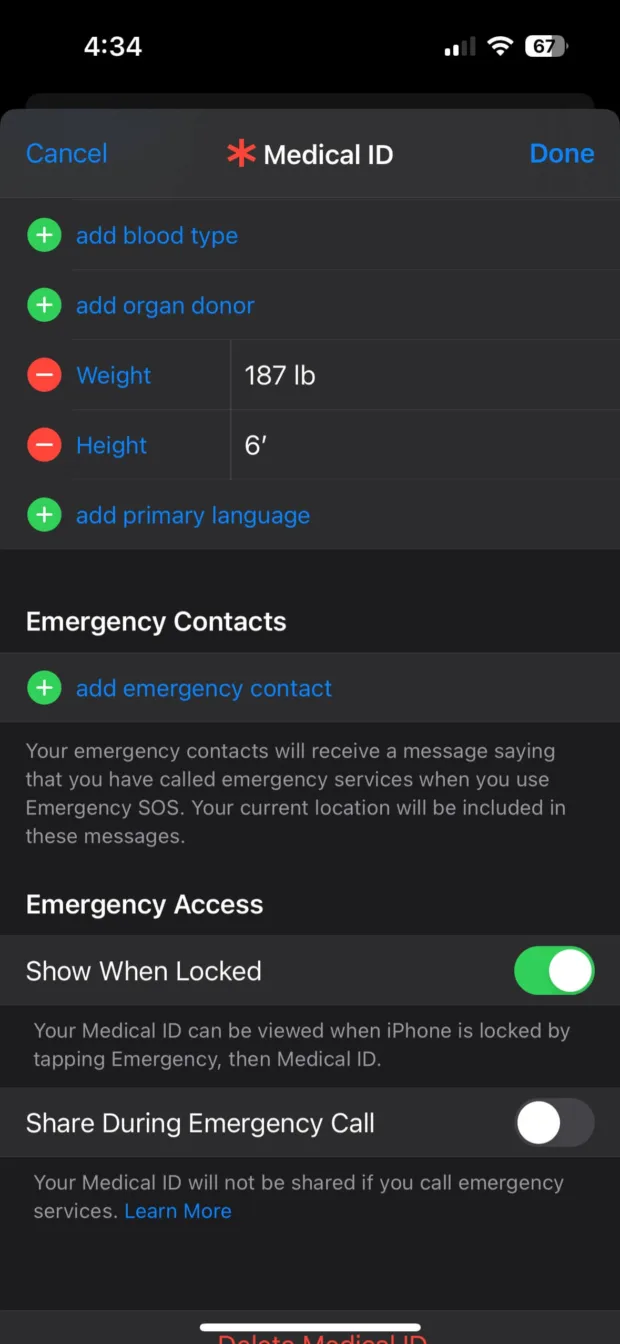Edit the 6′ height value
Screen dimensions: 620x1344
click(425, 445)
